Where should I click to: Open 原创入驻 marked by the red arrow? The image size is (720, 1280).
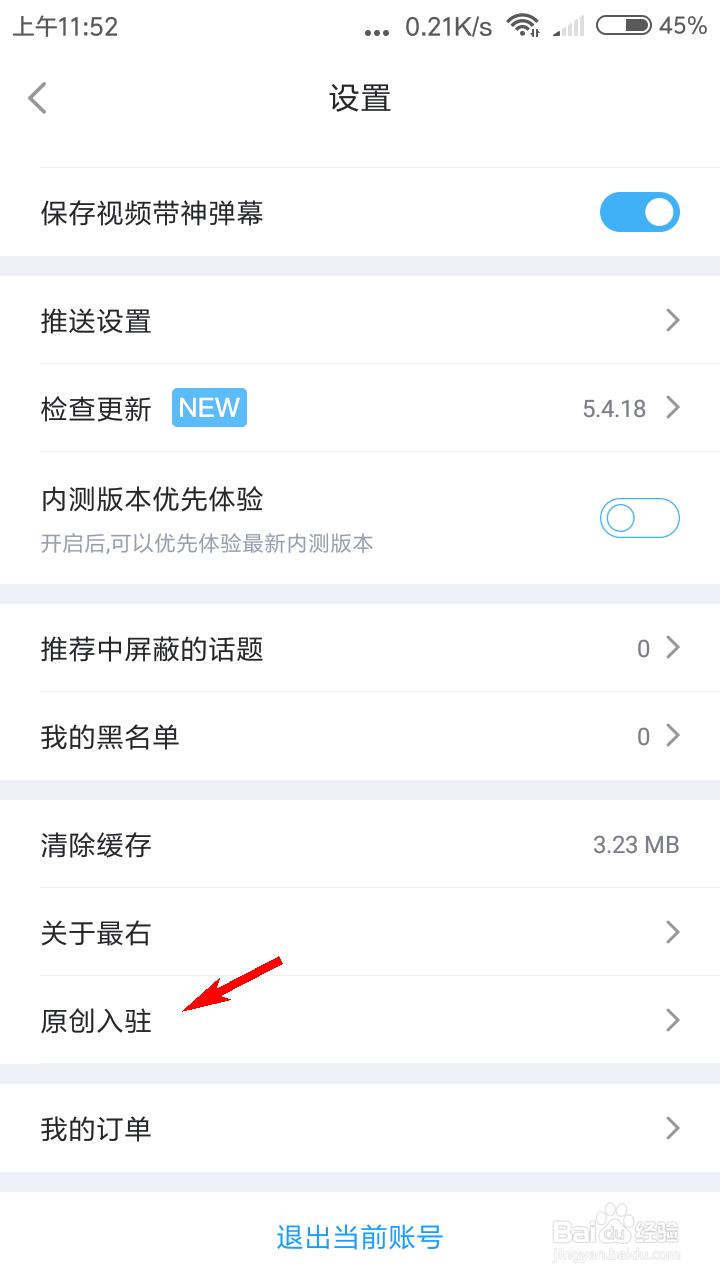click(96, 1020)
